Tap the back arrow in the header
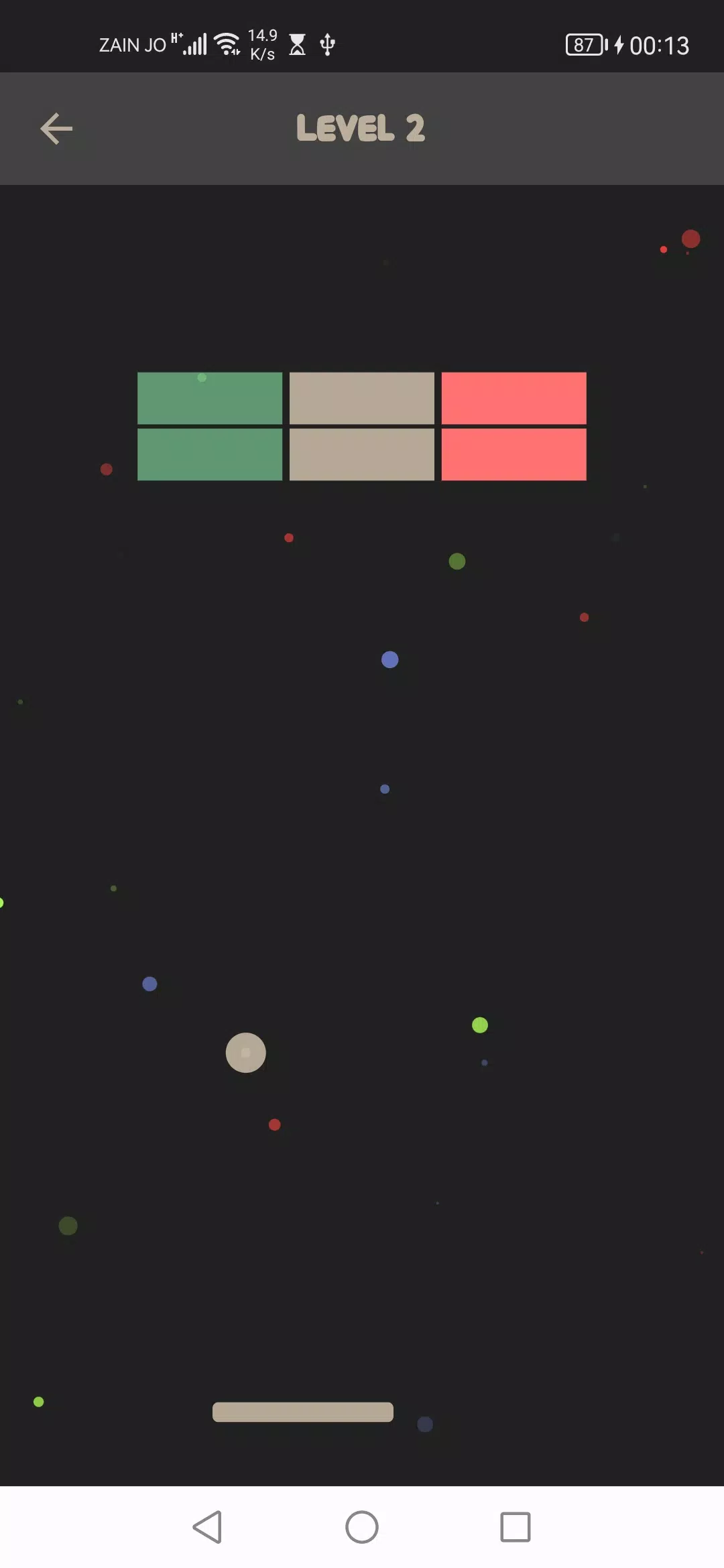This screenshot has width=724, height=1568. (56, 129)
